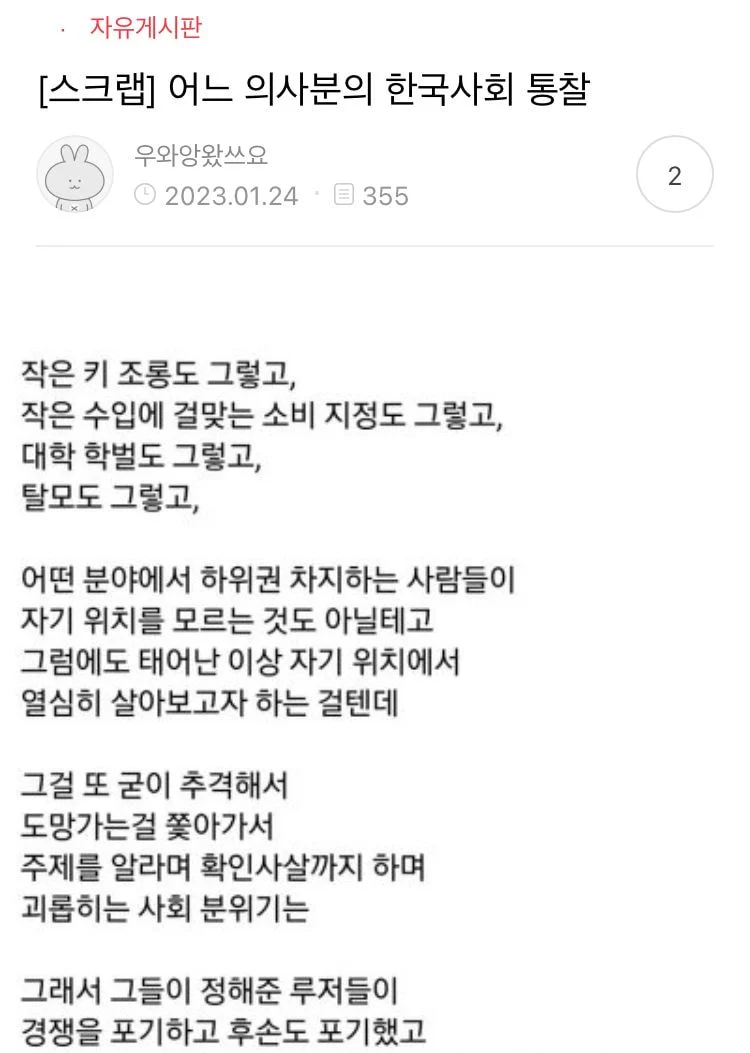This screenshot has height=1053, width=750.
Task: Click the line "그걸 또 굳이 추격해서"
Action: (x=156, y=786)
